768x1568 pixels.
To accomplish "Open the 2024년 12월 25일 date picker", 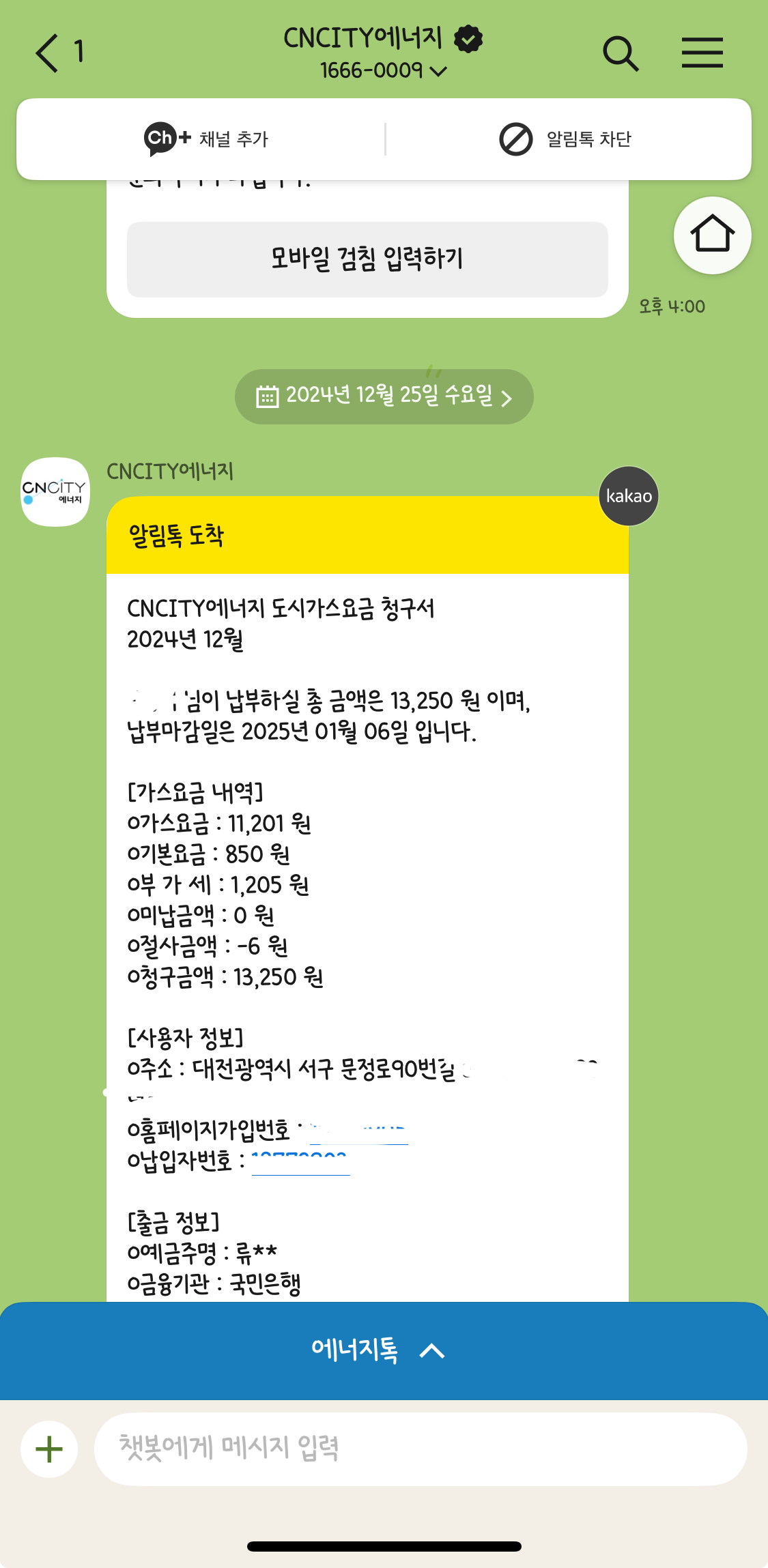I will [x=384, y=396].
